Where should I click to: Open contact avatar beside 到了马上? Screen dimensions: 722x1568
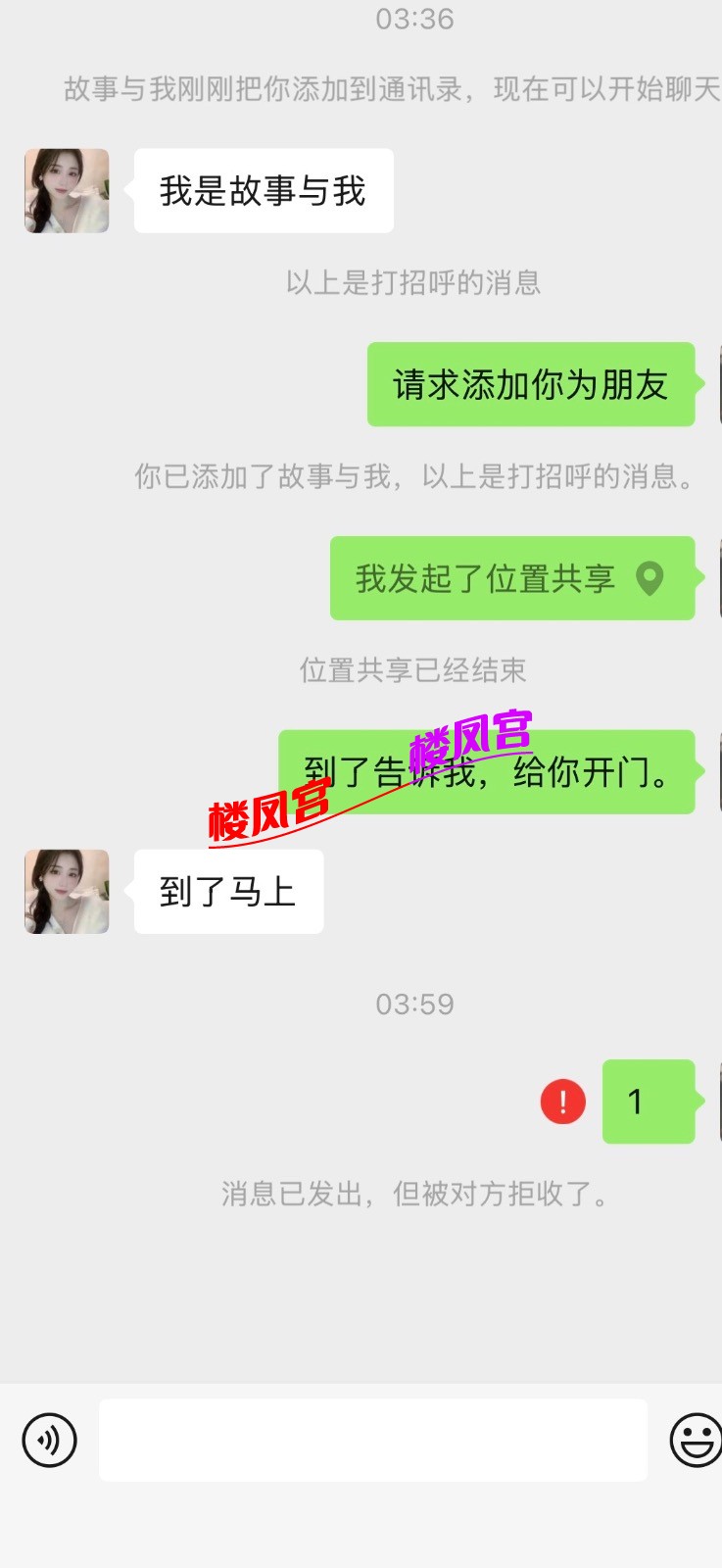tap(67, 892)
